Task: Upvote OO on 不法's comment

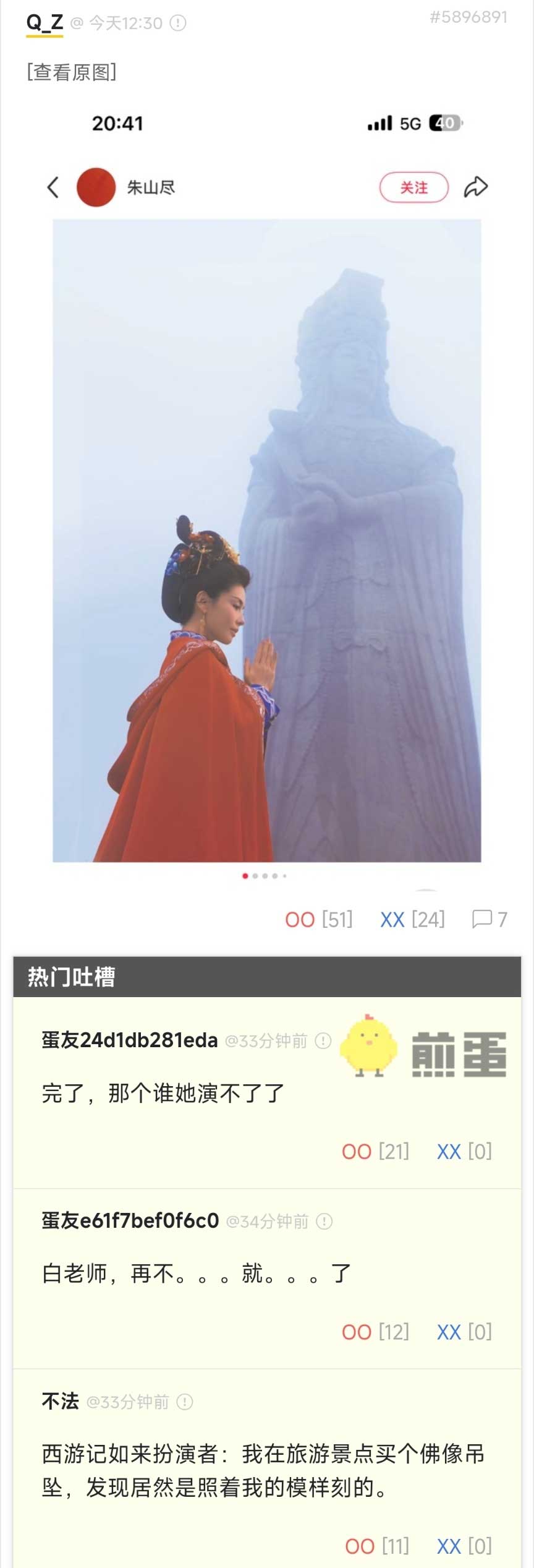Action: coord(360,1546)
